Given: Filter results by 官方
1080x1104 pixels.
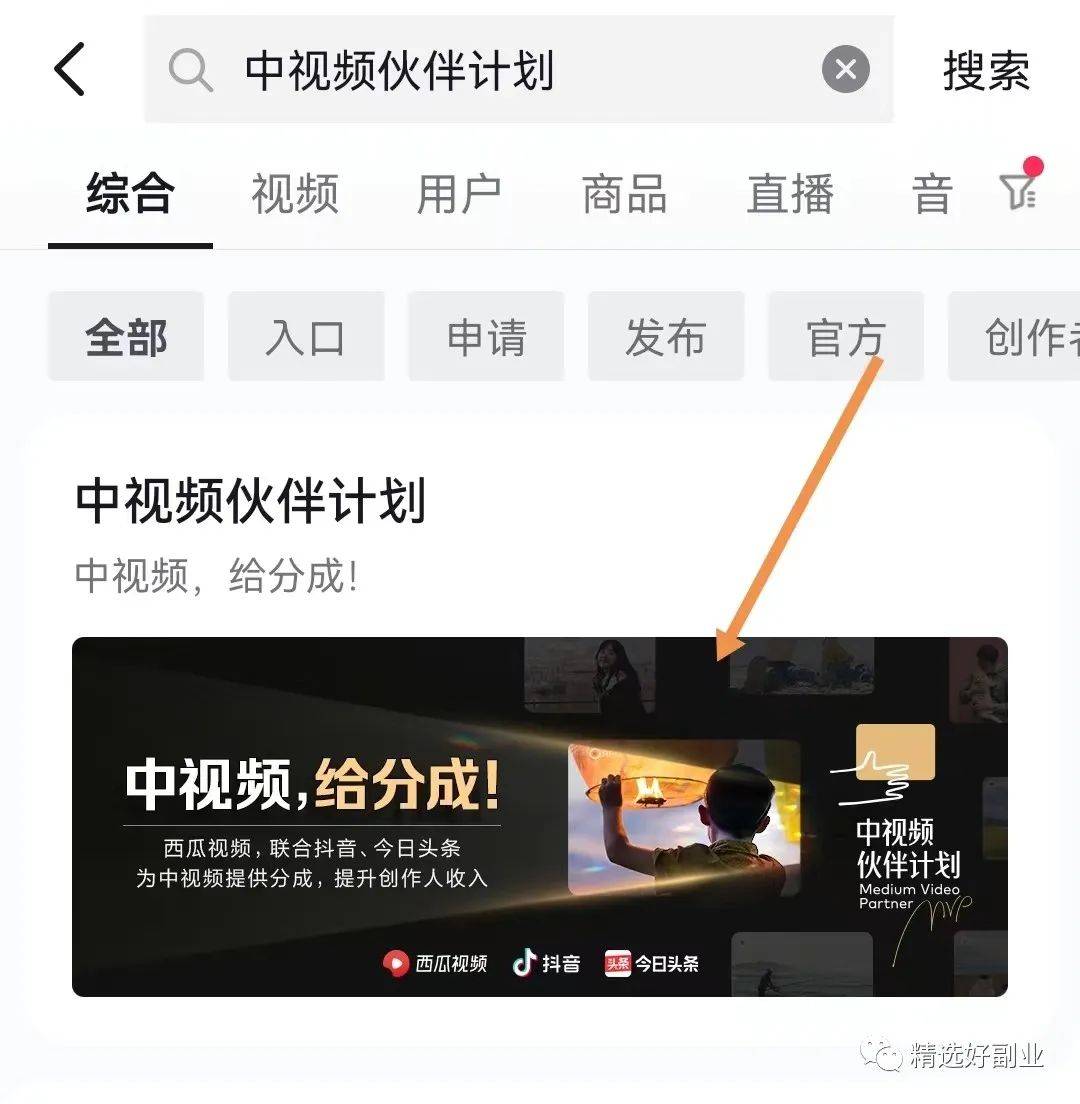Looking at the screenshot, I should point(845,337).
